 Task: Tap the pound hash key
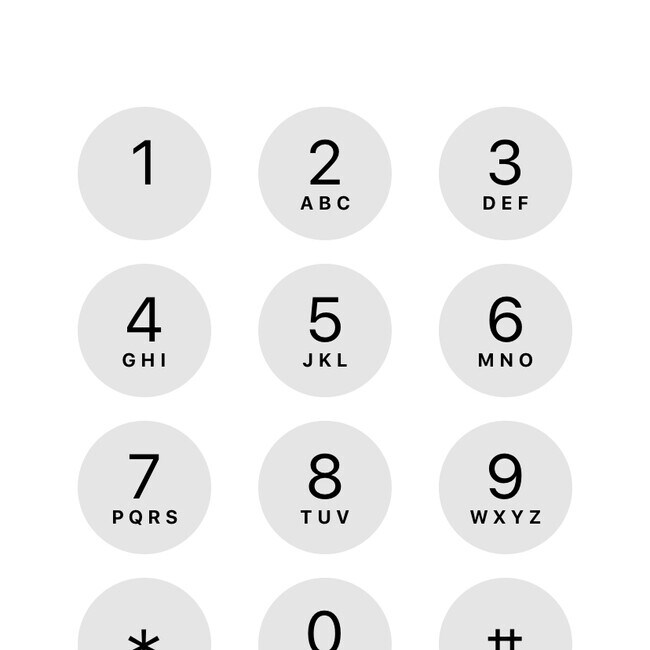point(505,625)
